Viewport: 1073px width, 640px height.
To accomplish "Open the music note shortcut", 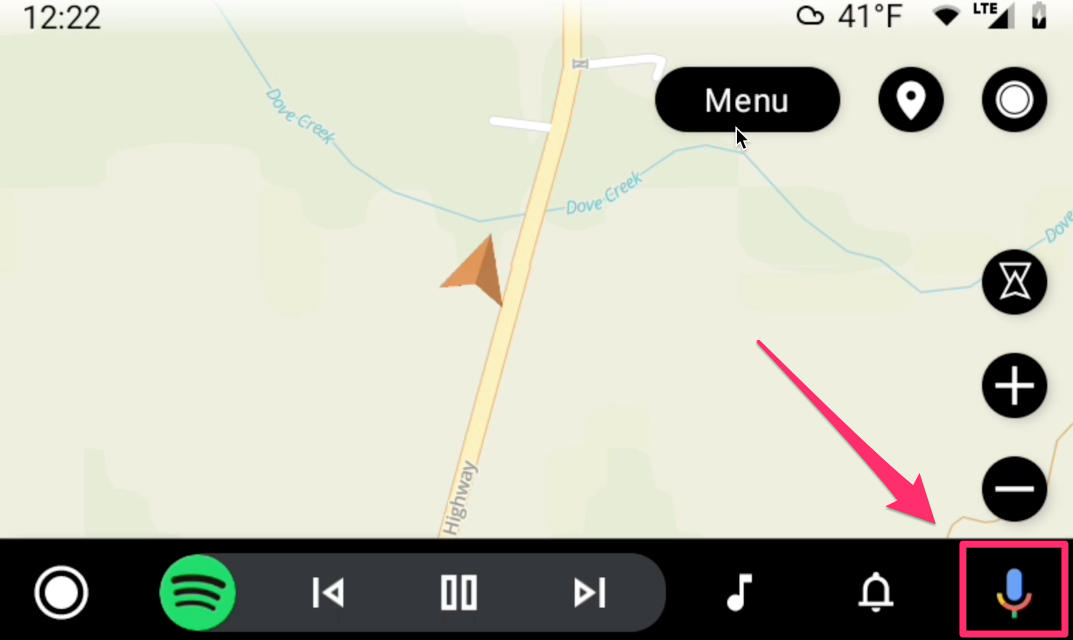I will point(739,593).
